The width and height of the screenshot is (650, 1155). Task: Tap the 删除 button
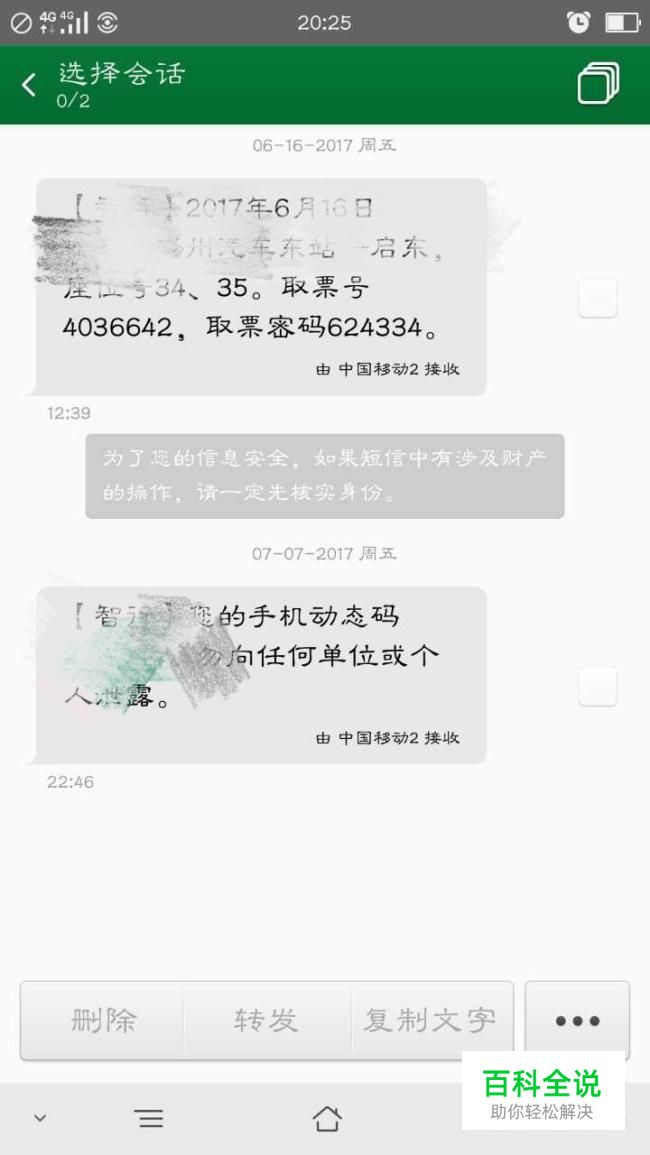click(x=102, y=1020)
